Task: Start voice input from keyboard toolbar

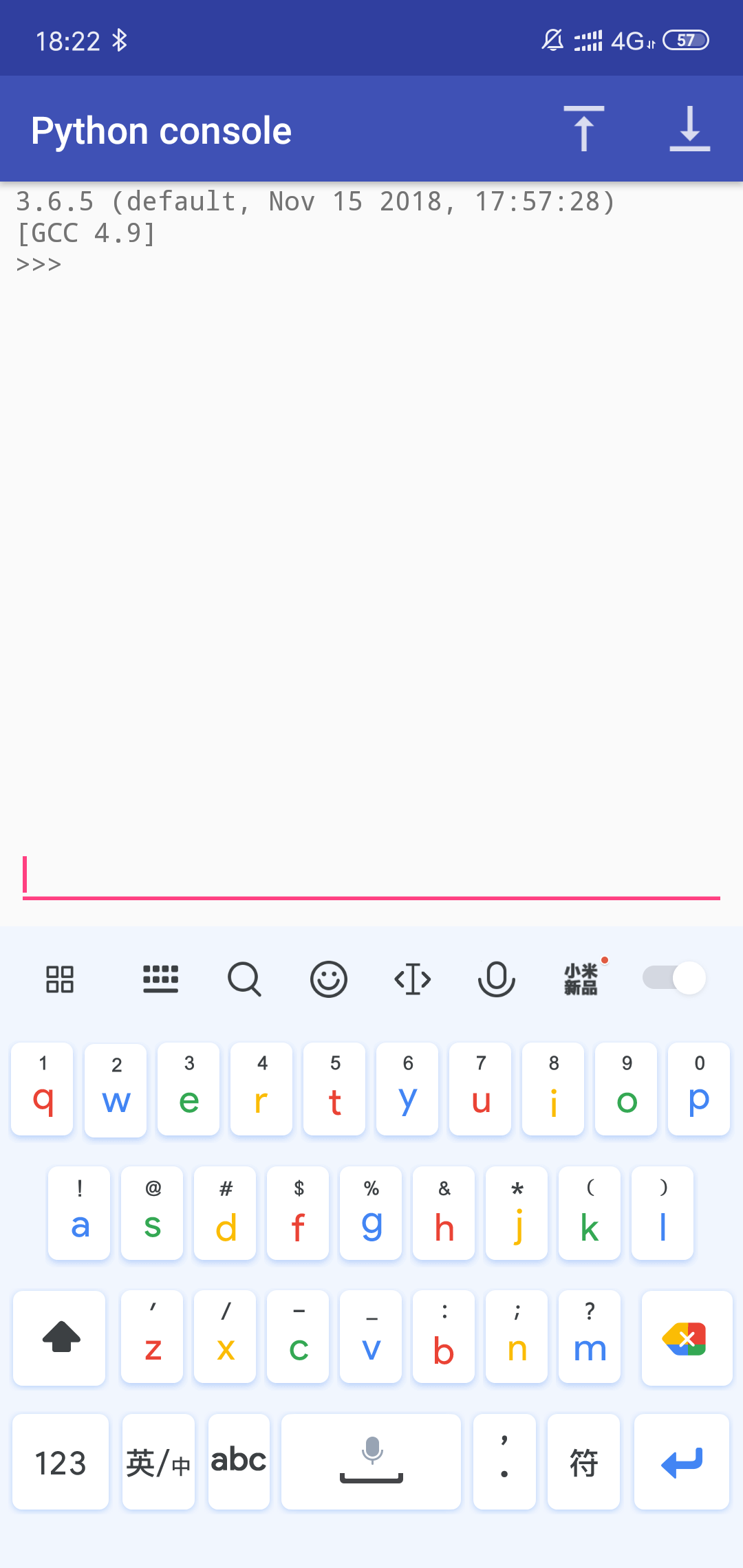Action: click(497, 979)
